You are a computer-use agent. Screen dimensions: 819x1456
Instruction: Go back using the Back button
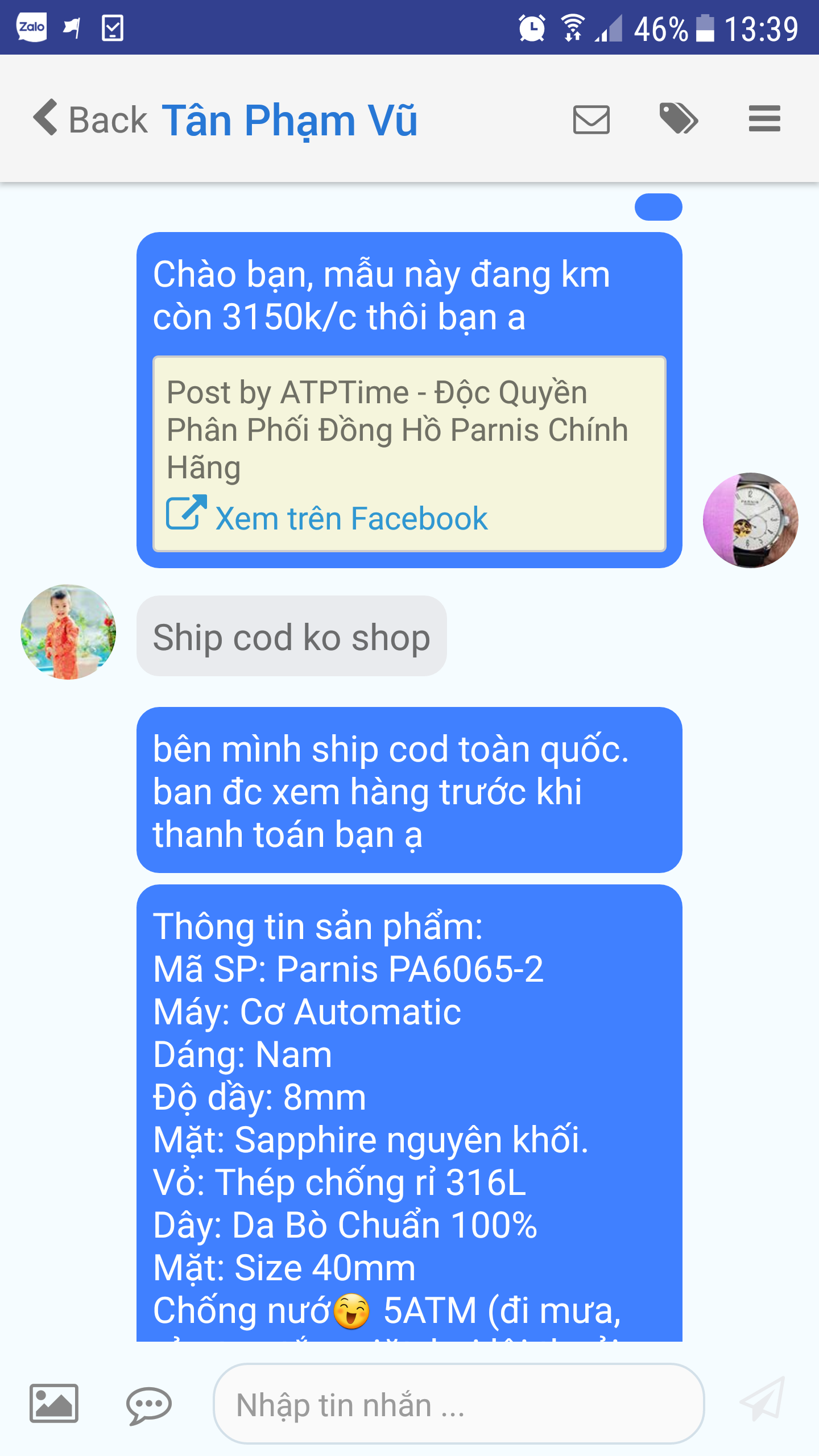tap(91, 119)
